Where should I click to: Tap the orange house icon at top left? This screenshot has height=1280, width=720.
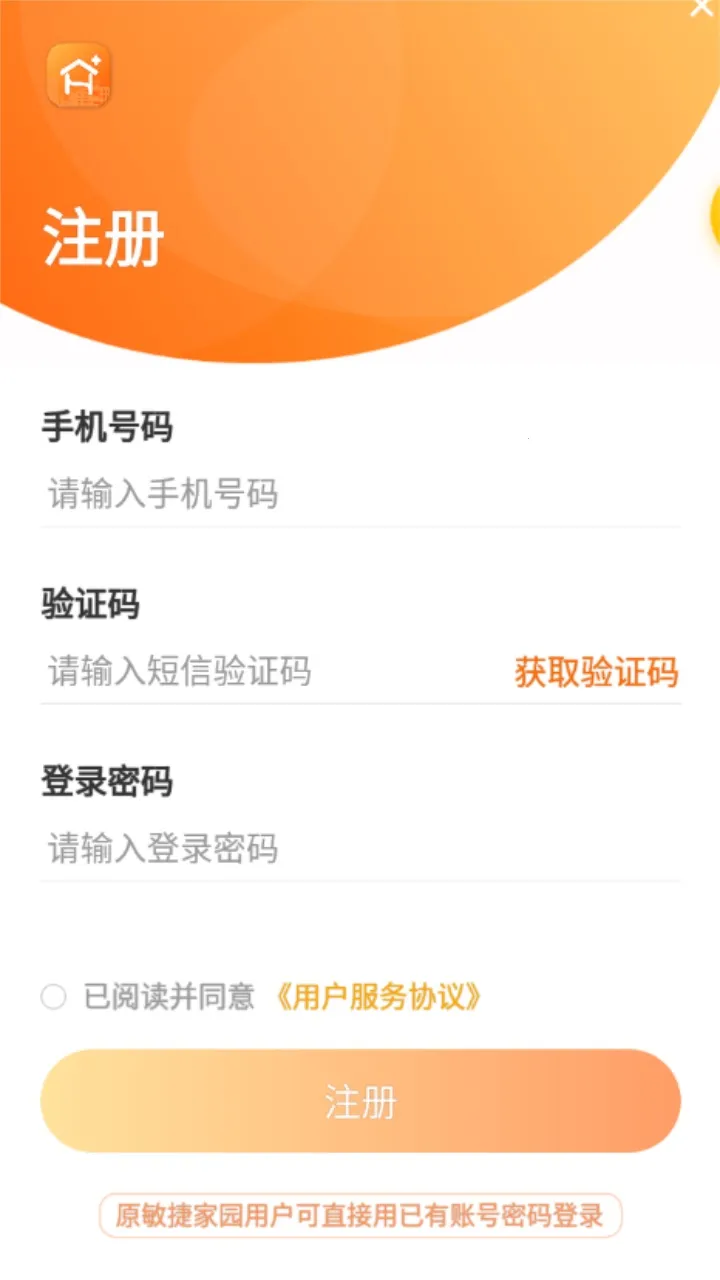tap(78, 76)
